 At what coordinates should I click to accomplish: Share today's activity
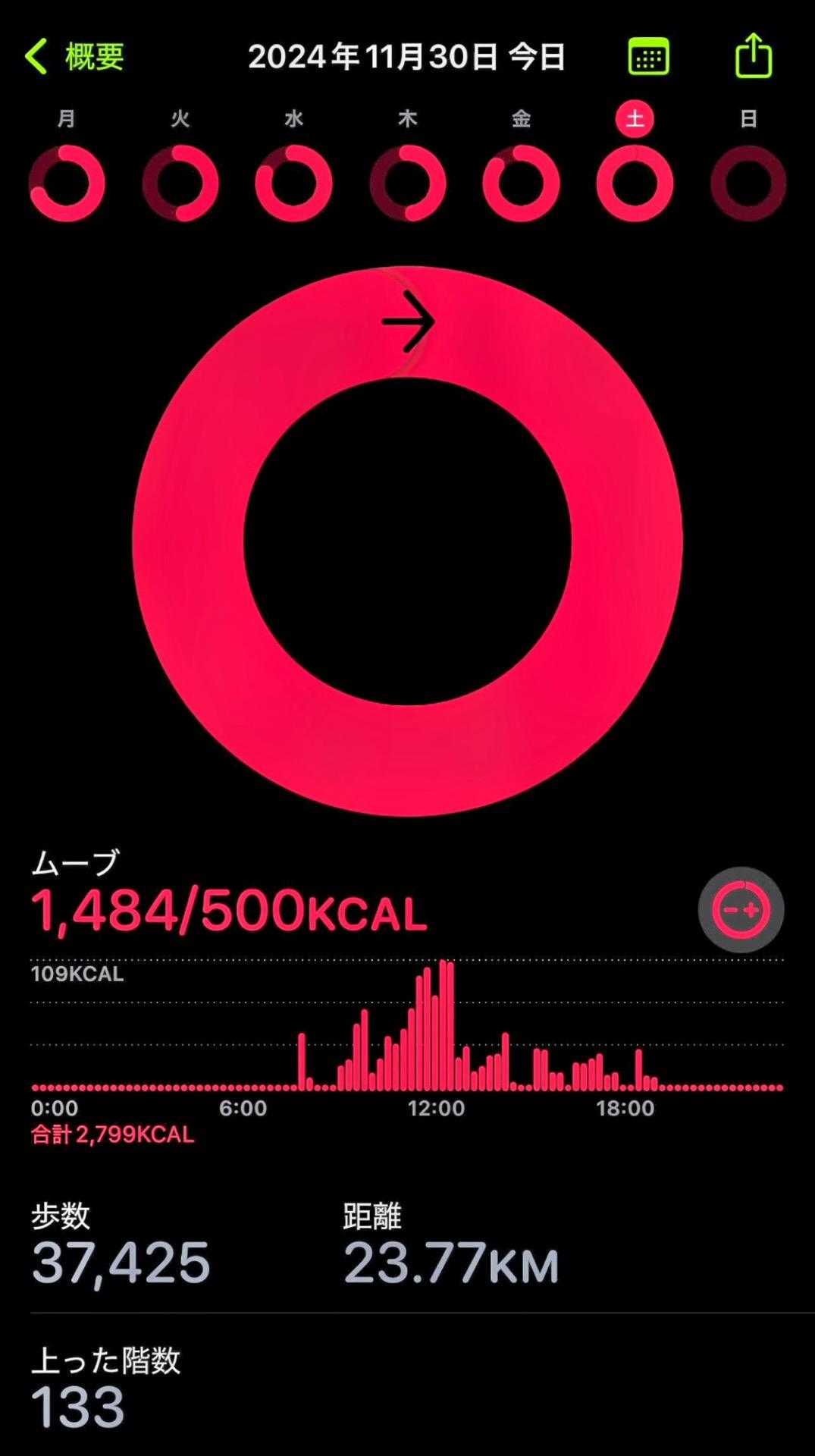tap(754, 55)
